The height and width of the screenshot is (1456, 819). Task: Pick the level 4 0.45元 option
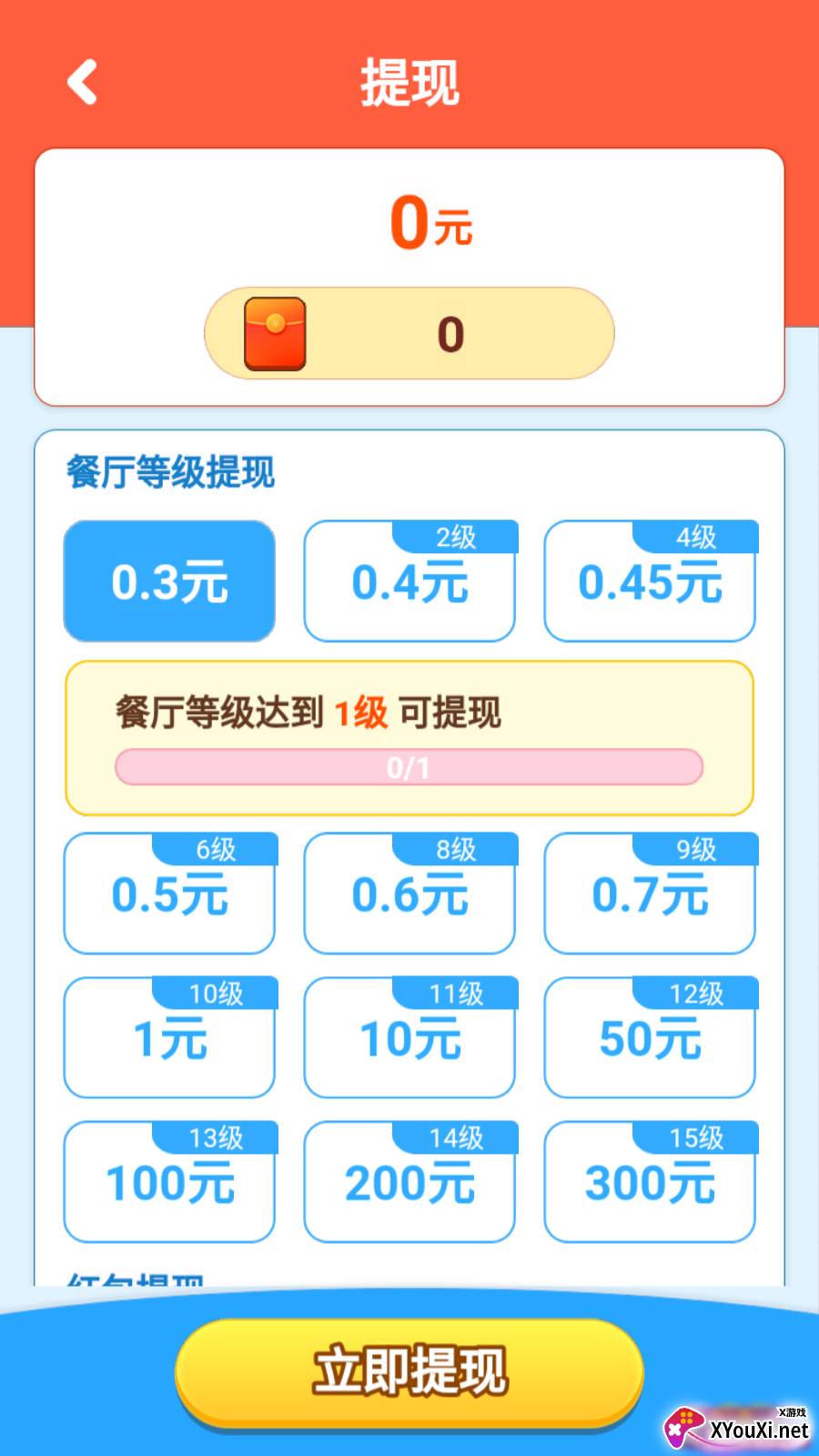650,581
